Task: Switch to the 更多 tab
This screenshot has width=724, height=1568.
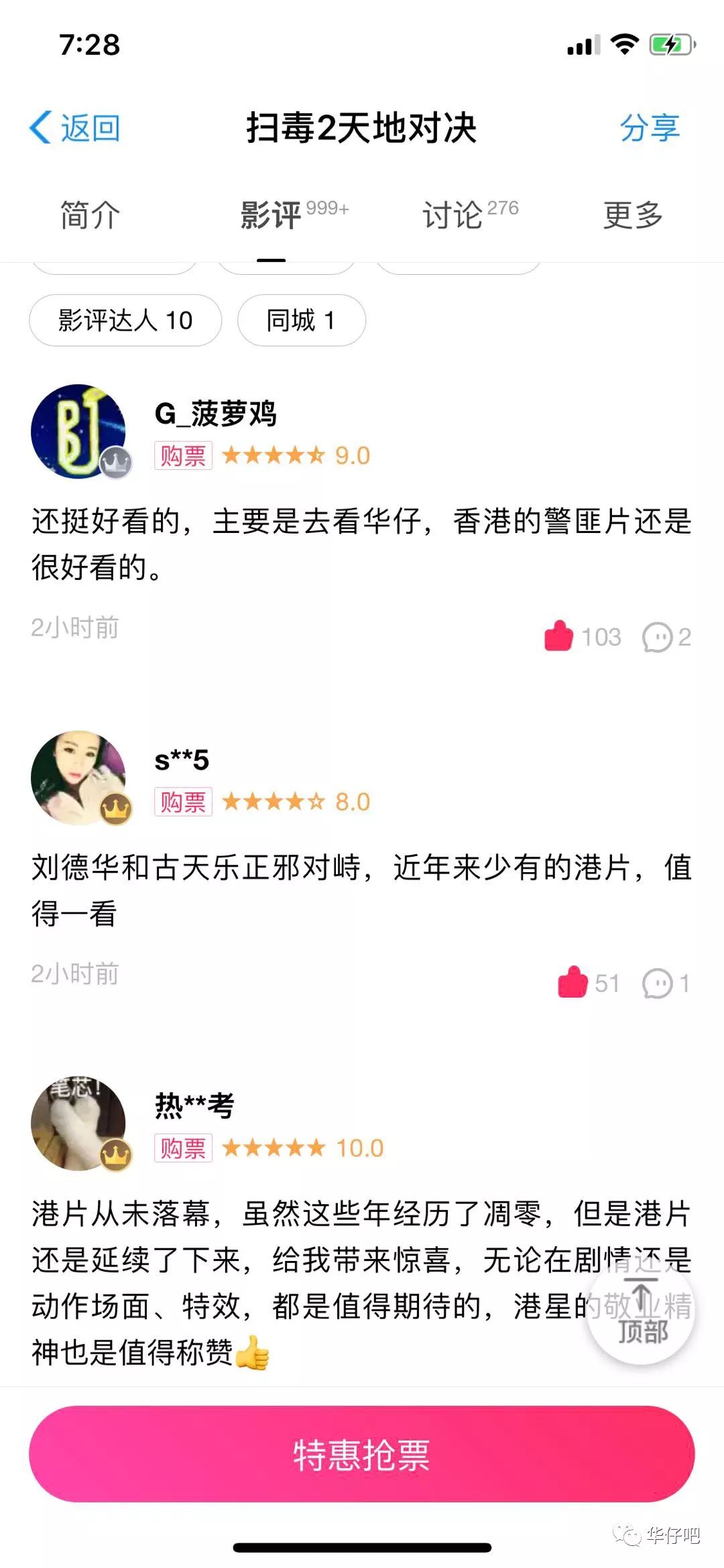Action: pyautogui.click(x=633, y=215)
